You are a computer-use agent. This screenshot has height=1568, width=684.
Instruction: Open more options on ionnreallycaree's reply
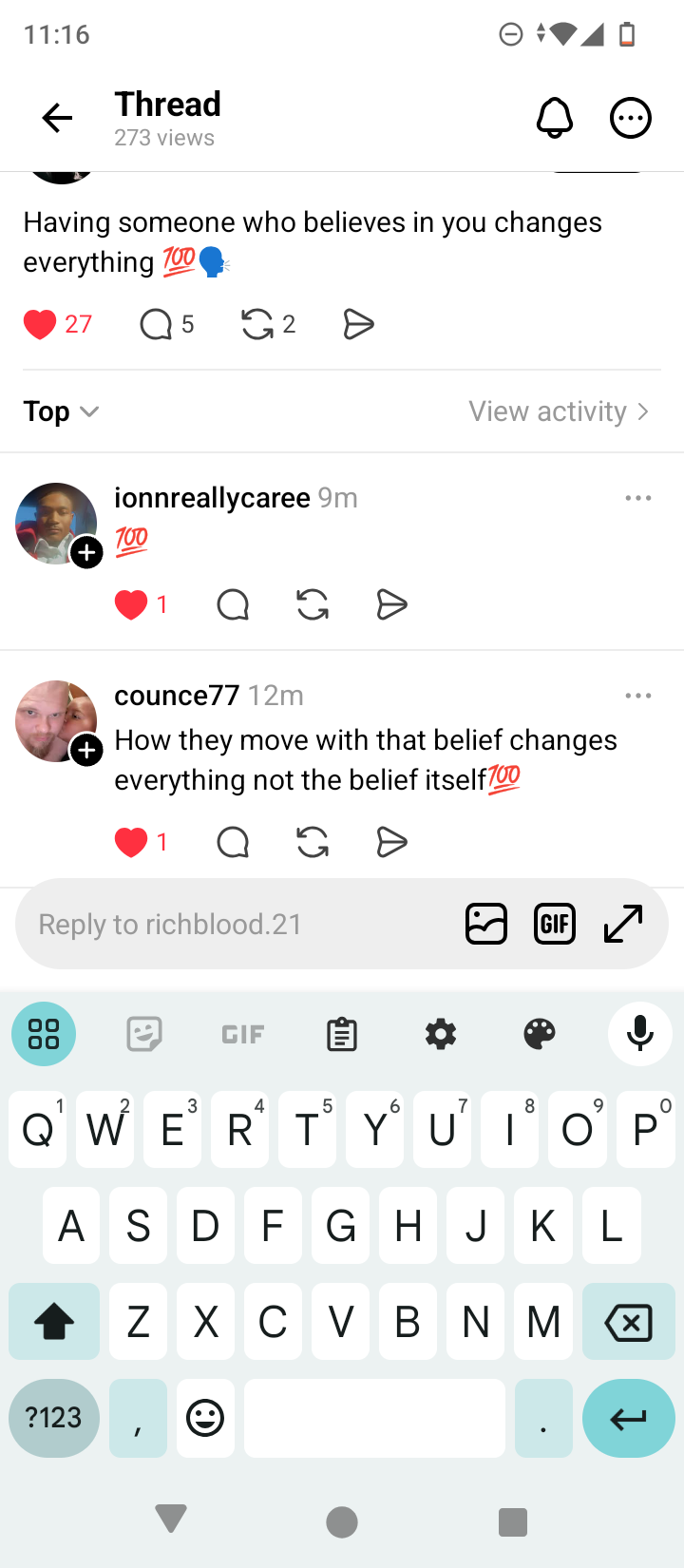(637, 498)
